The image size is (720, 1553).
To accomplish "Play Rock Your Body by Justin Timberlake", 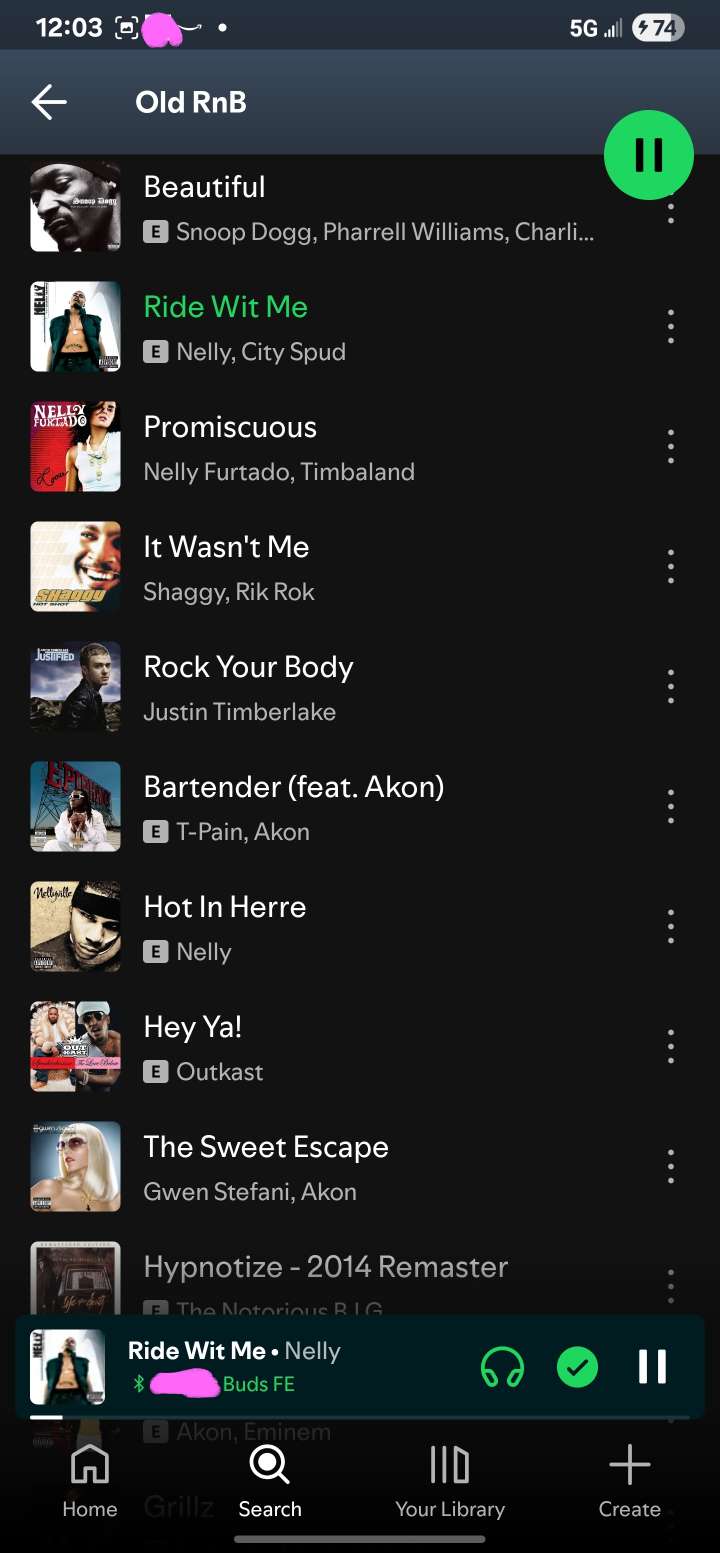I will click(360, 687).
